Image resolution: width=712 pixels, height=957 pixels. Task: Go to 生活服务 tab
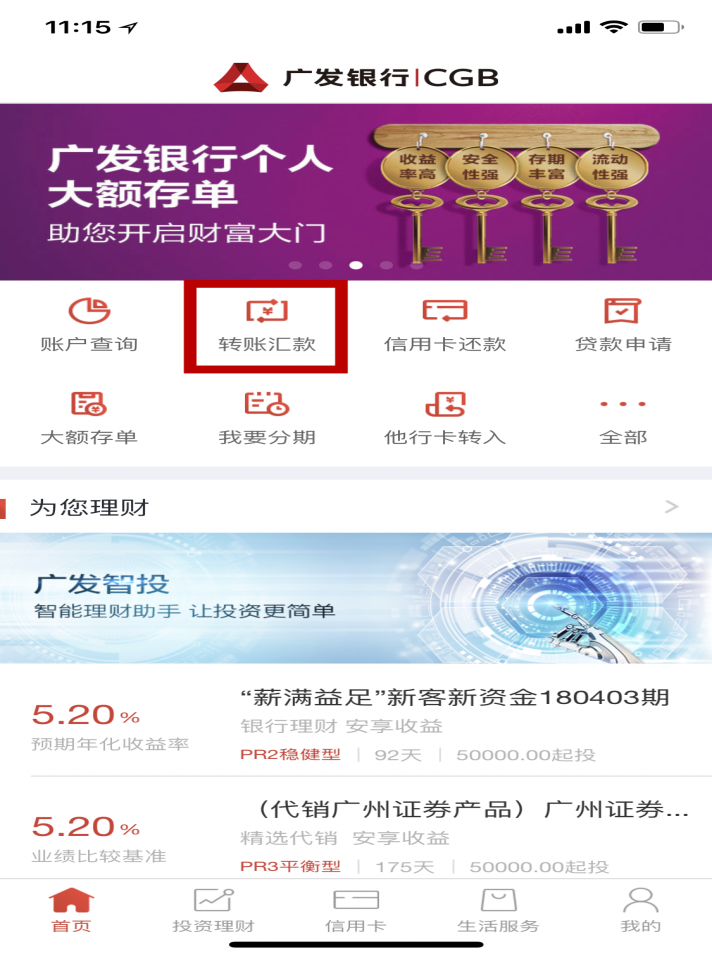pos(498,910)
